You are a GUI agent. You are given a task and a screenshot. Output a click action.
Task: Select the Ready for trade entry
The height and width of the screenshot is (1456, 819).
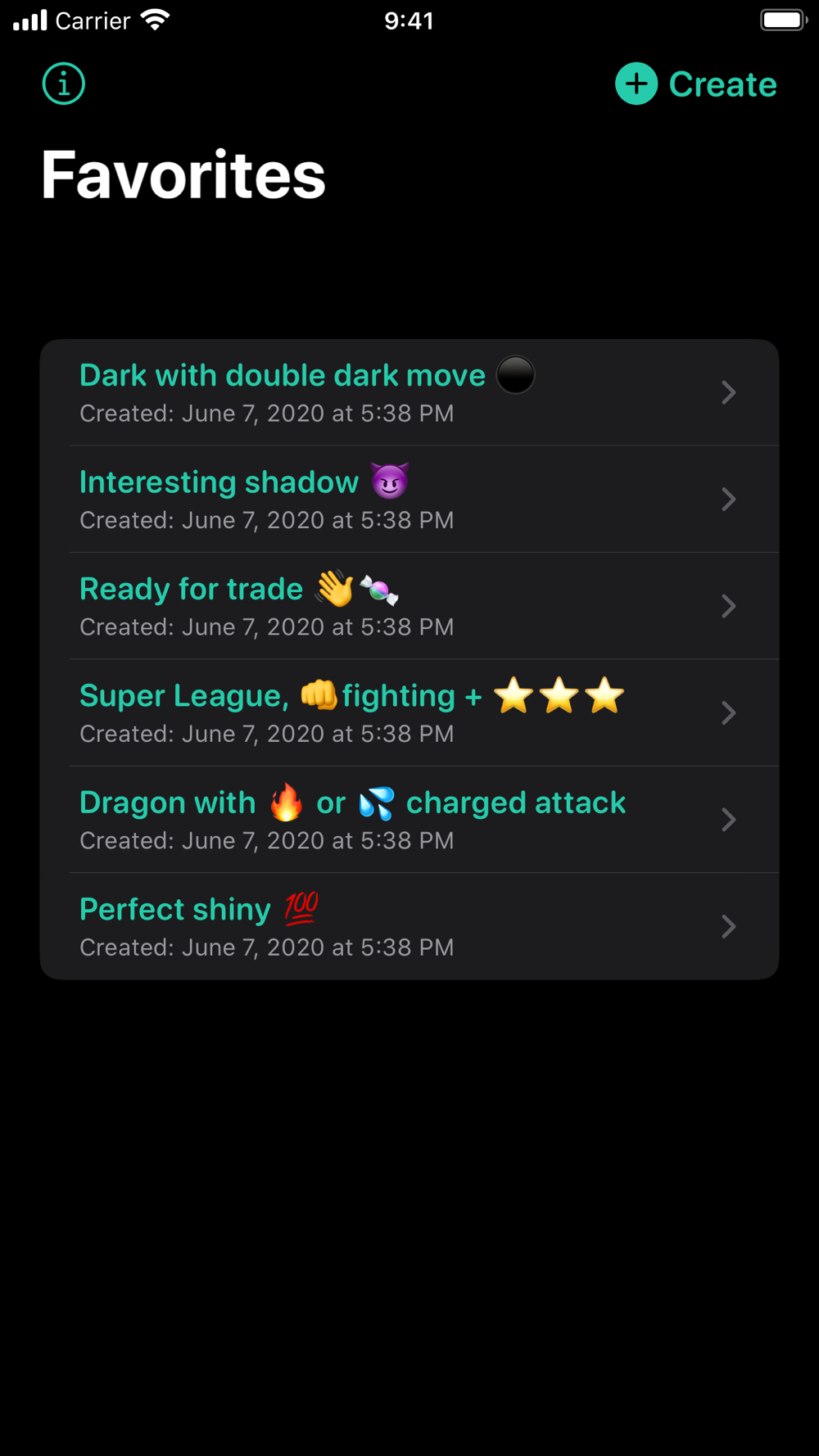409,606
